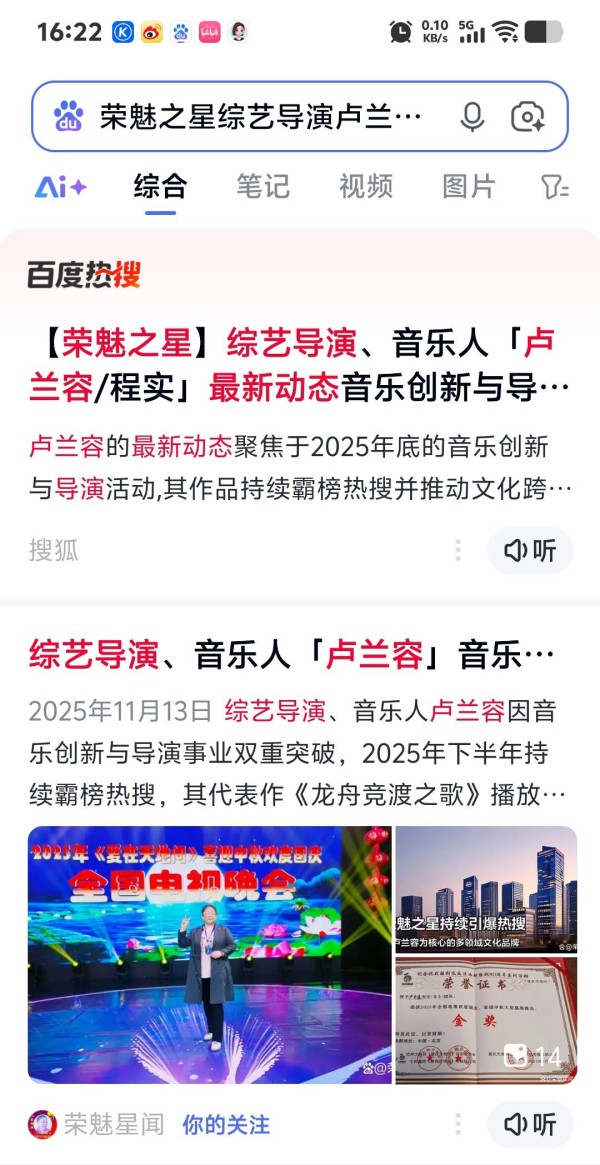Screen dimensions: 600x1165
Task: Show the 图片 results tab
Action: pos(468,187)
